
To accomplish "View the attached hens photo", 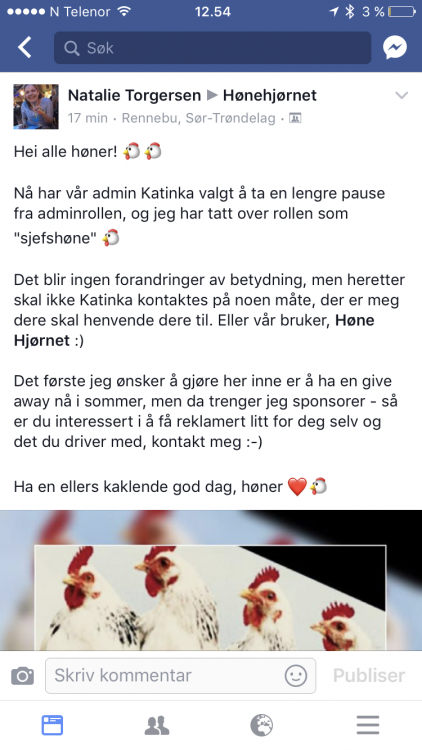I will (x=211, y=580).
